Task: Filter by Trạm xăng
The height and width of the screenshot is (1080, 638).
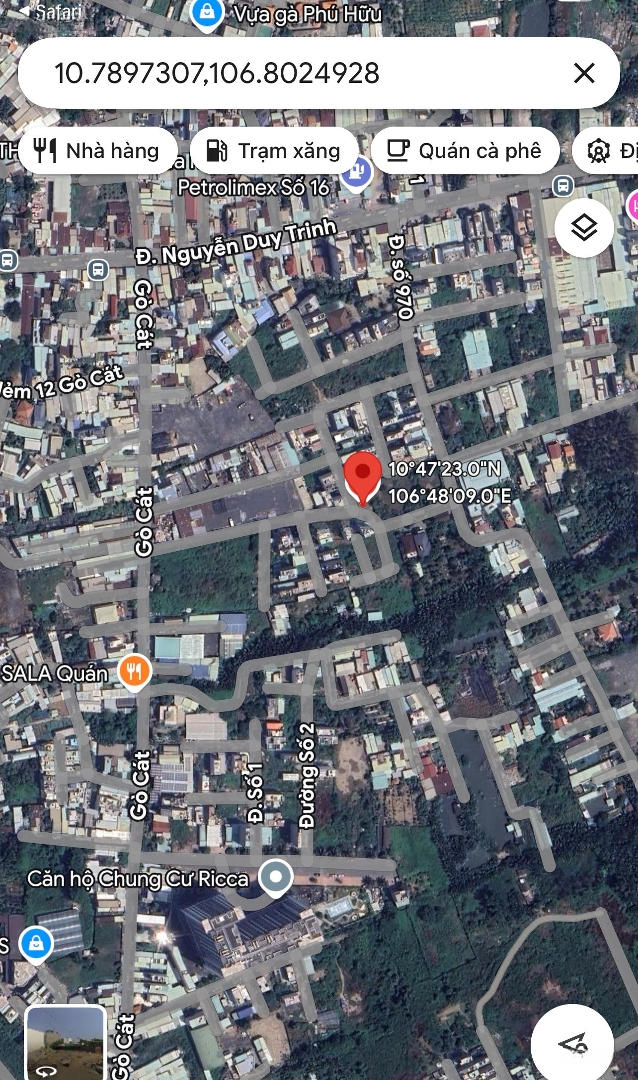Action: pyautogui.click(x=273, y=151)
